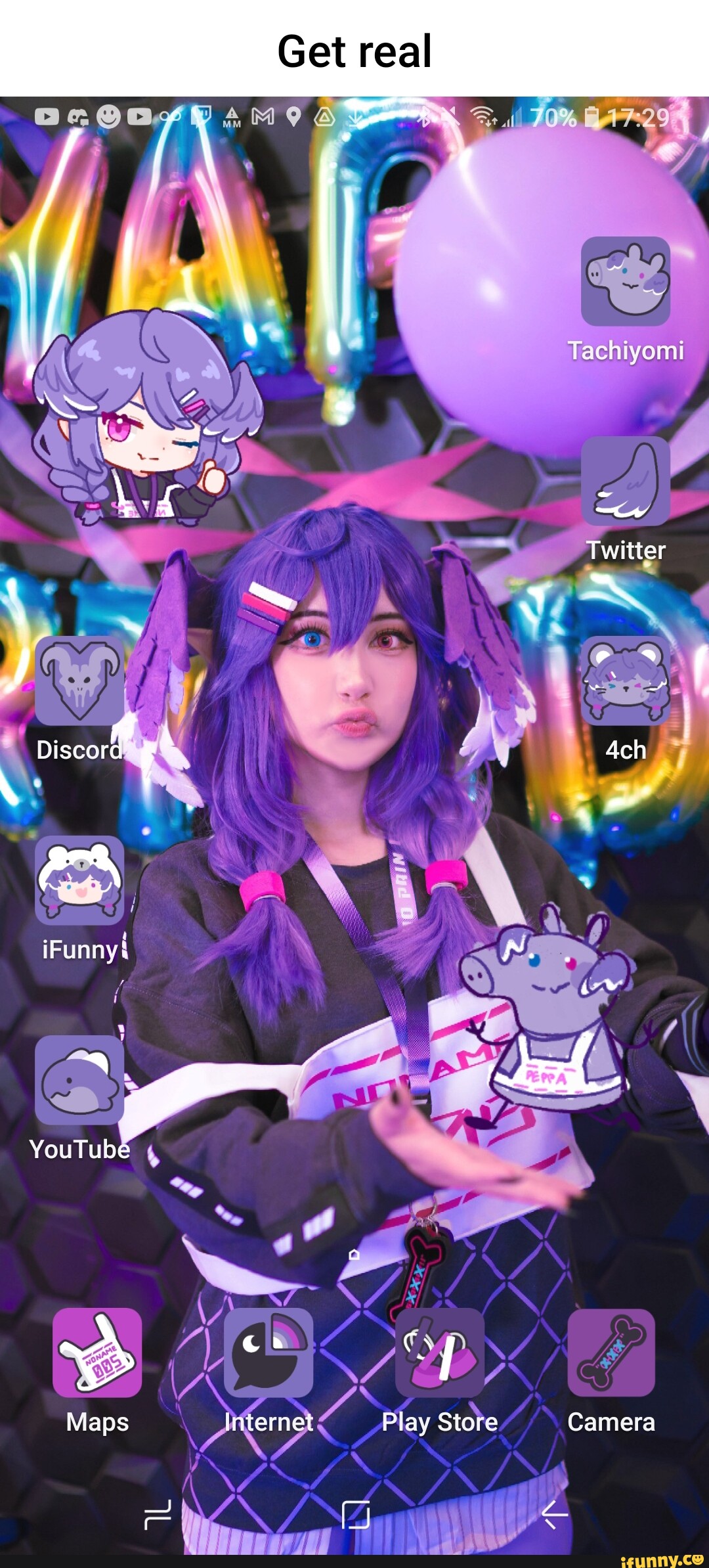Open the iFunny app
The image size is (709, 1568).
[x=79, y=880]
